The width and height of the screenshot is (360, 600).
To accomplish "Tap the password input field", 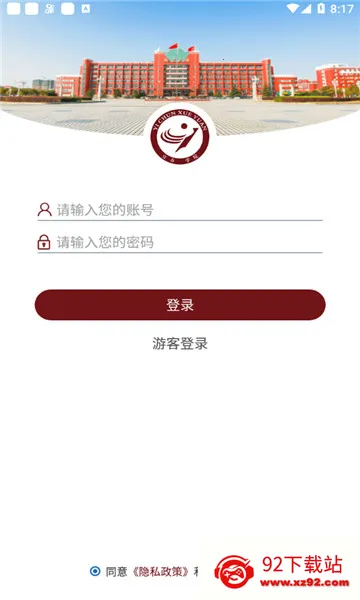I will (180, 242).
